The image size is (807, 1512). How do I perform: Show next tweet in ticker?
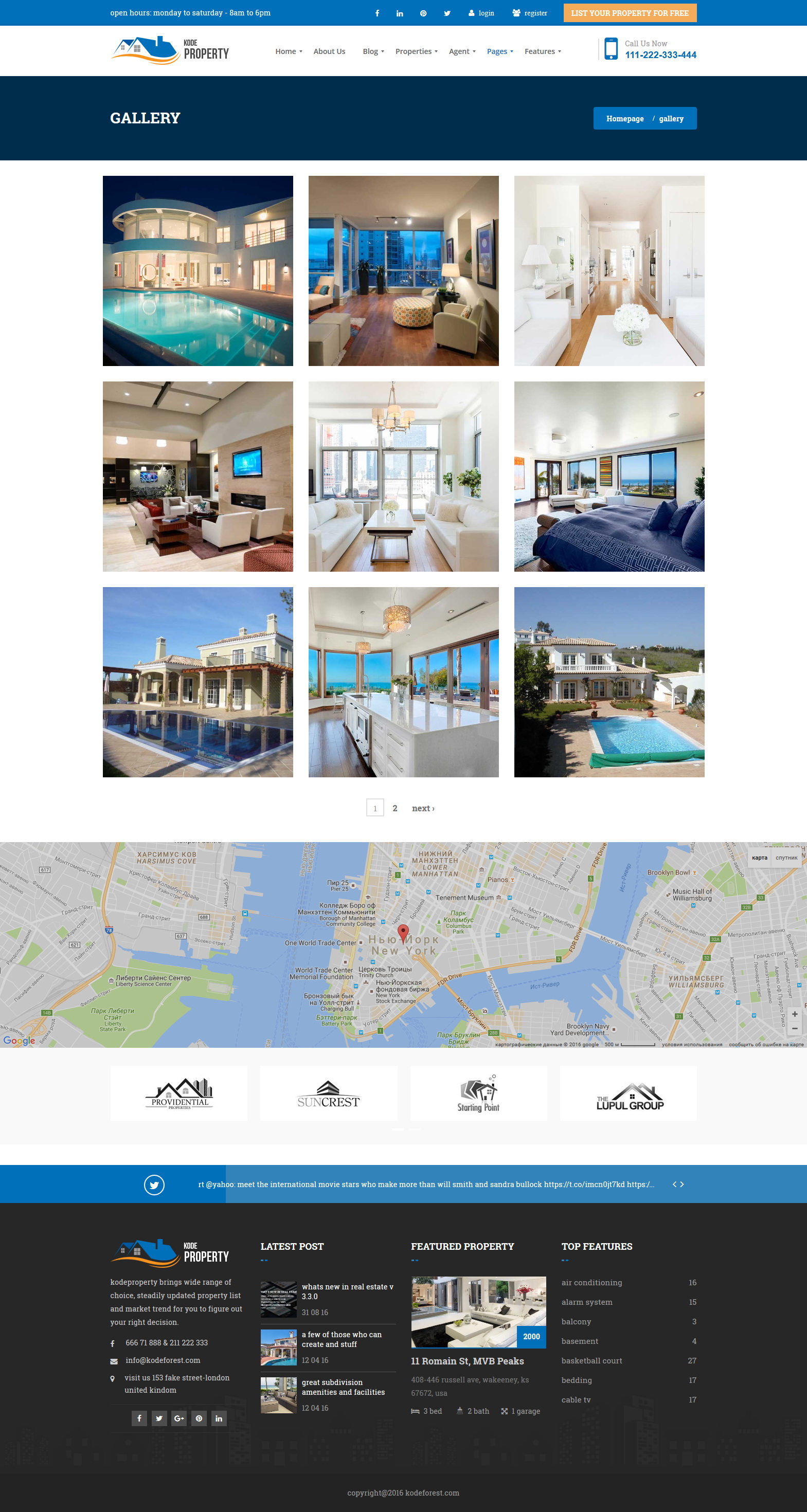coord(682,1185)
